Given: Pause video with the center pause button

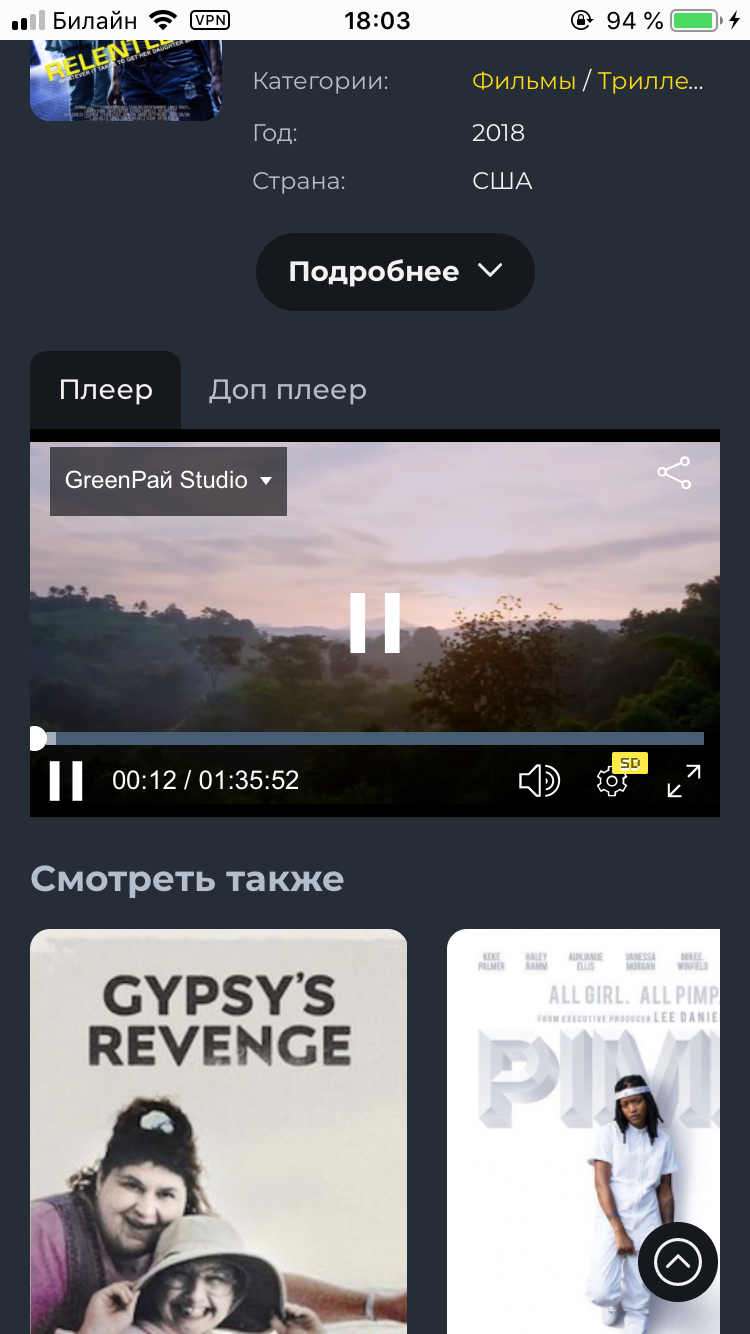Looking at the screenshot, I should (375, 623).
